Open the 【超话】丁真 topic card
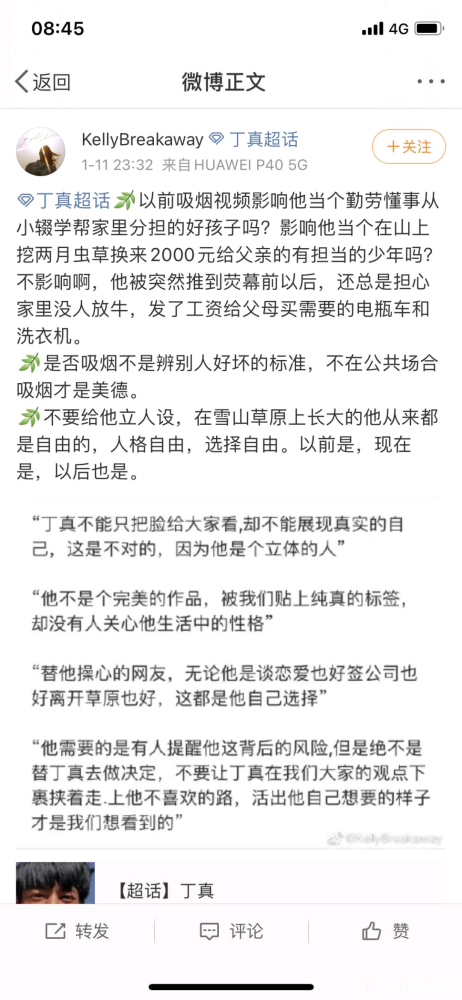 click(x=231, y=883)
